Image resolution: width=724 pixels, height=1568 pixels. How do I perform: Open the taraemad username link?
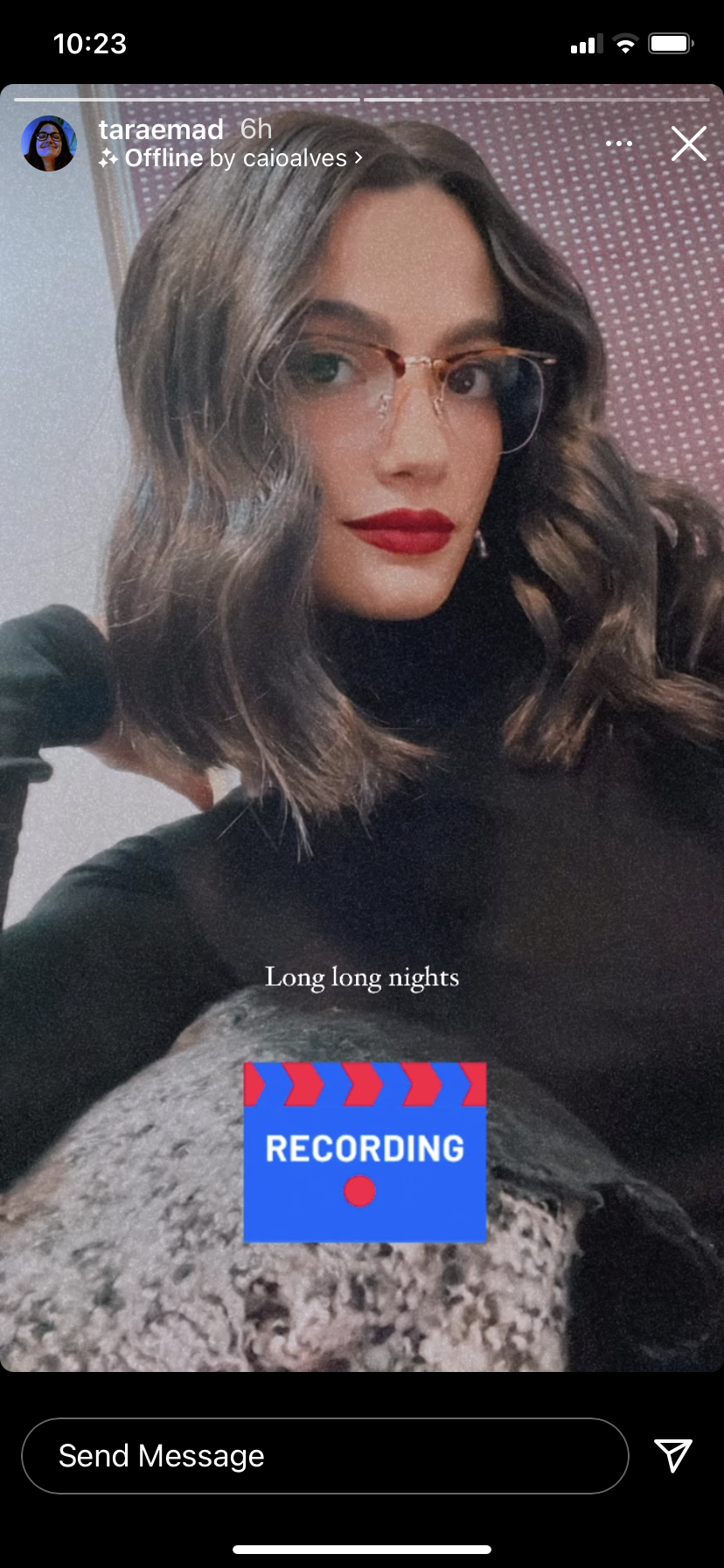click(x=161, y=129)
